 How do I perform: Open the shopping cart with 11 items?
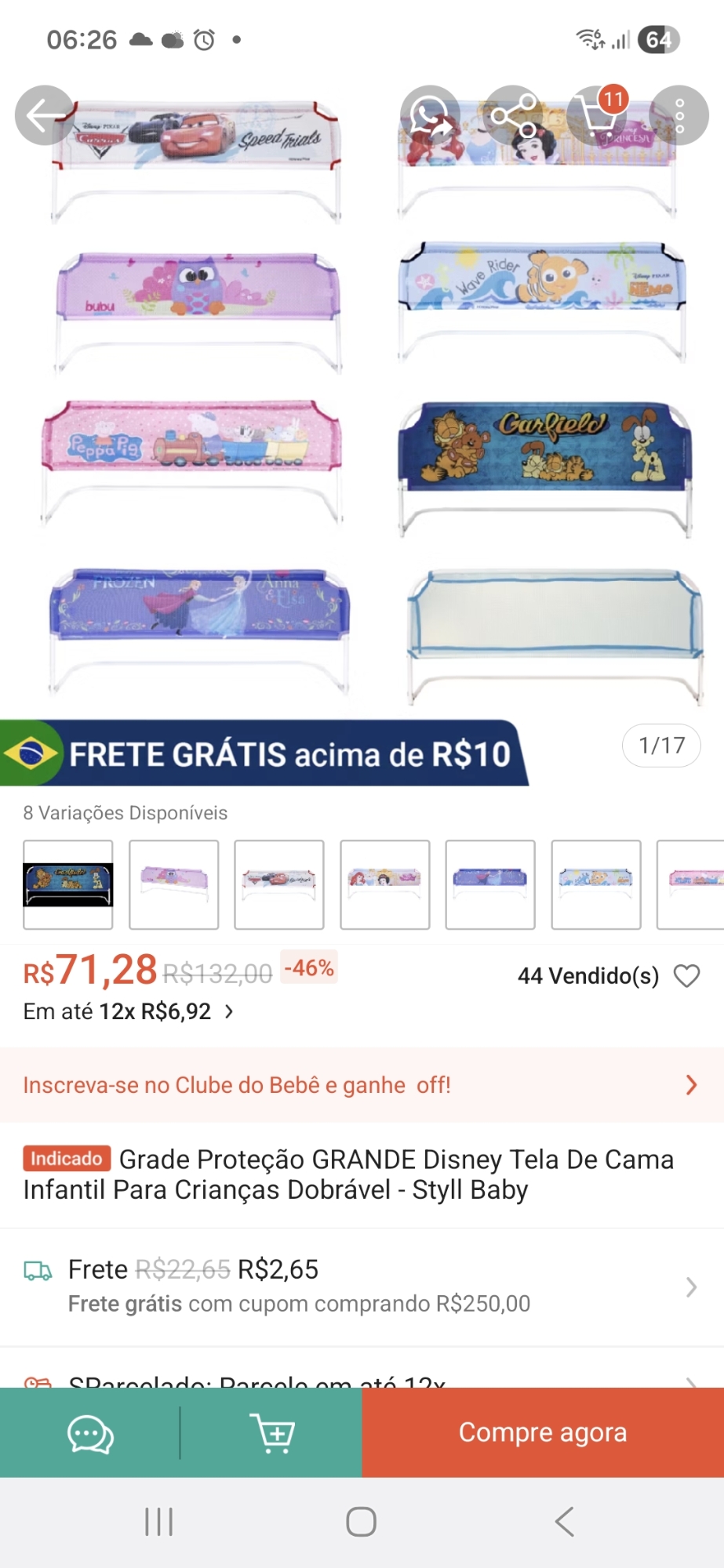click(599, 115)
